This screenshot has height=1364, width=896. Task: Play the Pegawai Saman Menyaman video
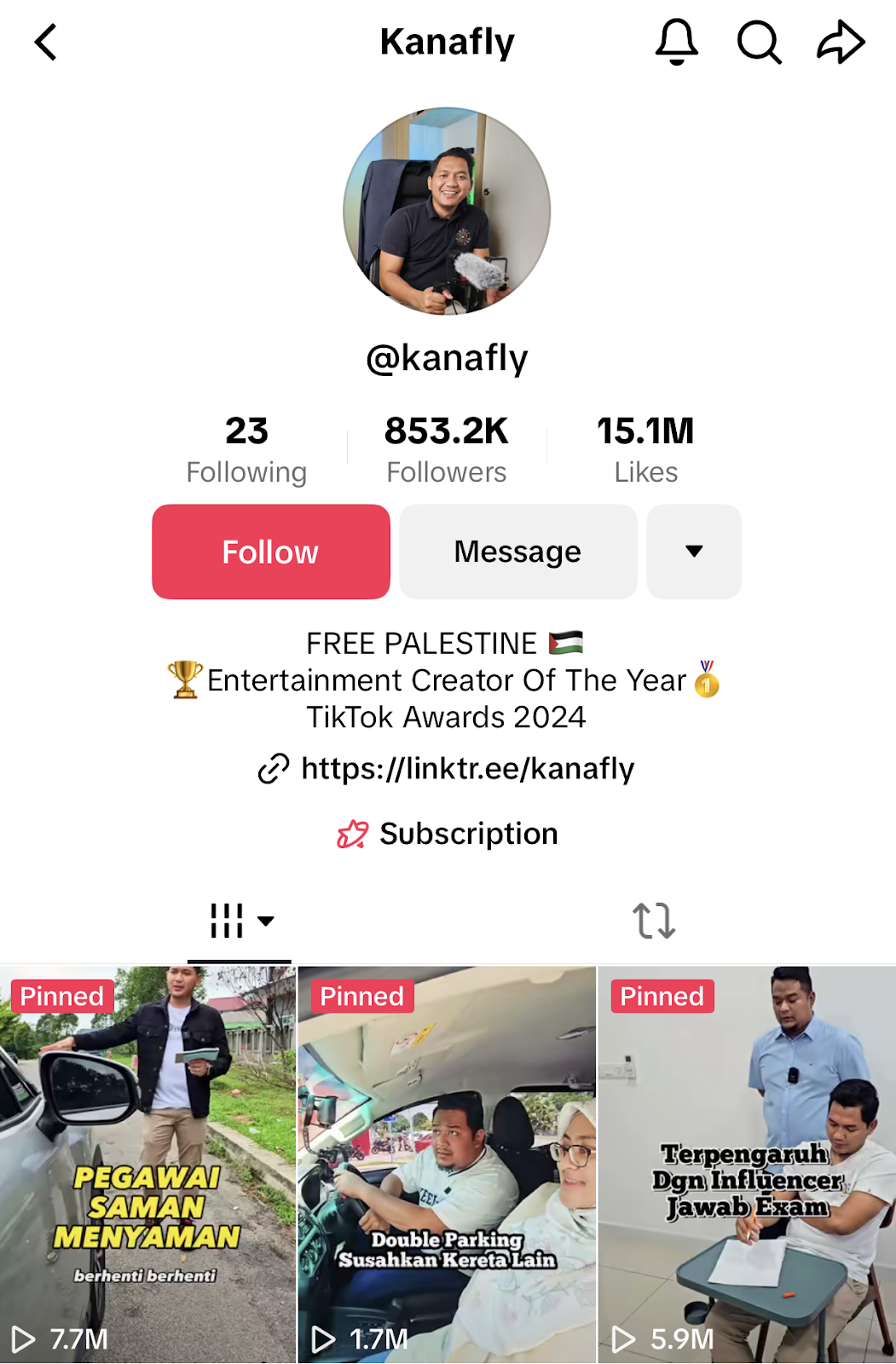click(x=147, y=1164)
